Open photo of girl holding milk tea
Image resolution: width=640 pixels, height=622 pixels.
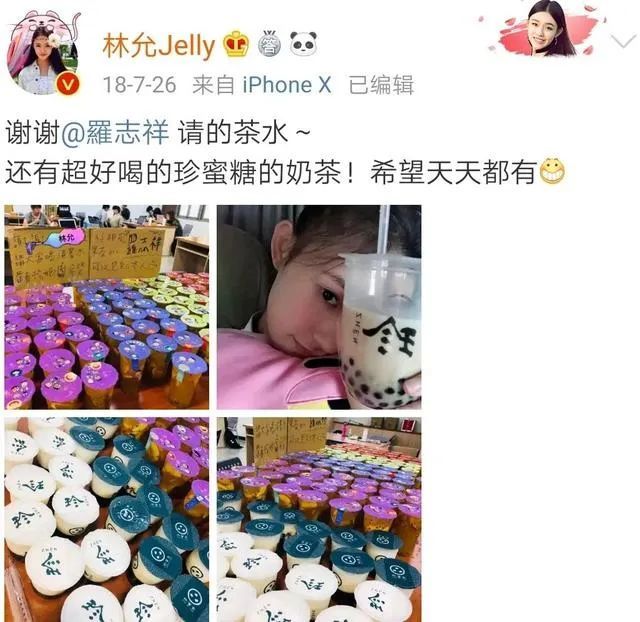click(319, 307)
